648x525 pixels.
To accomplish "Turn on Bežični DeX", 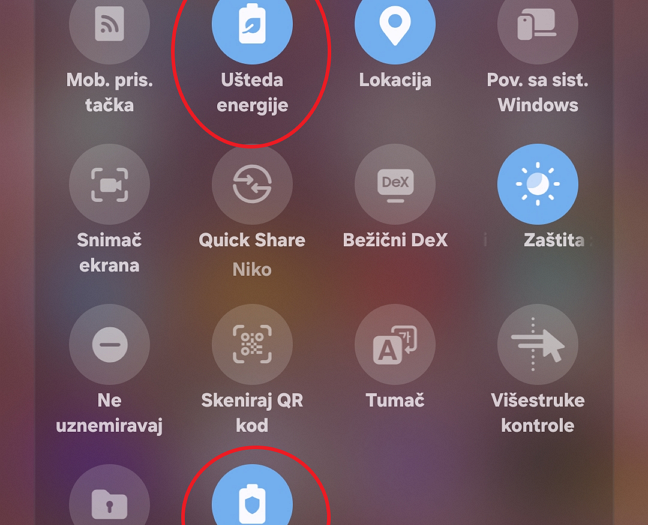I will [395, 185].
